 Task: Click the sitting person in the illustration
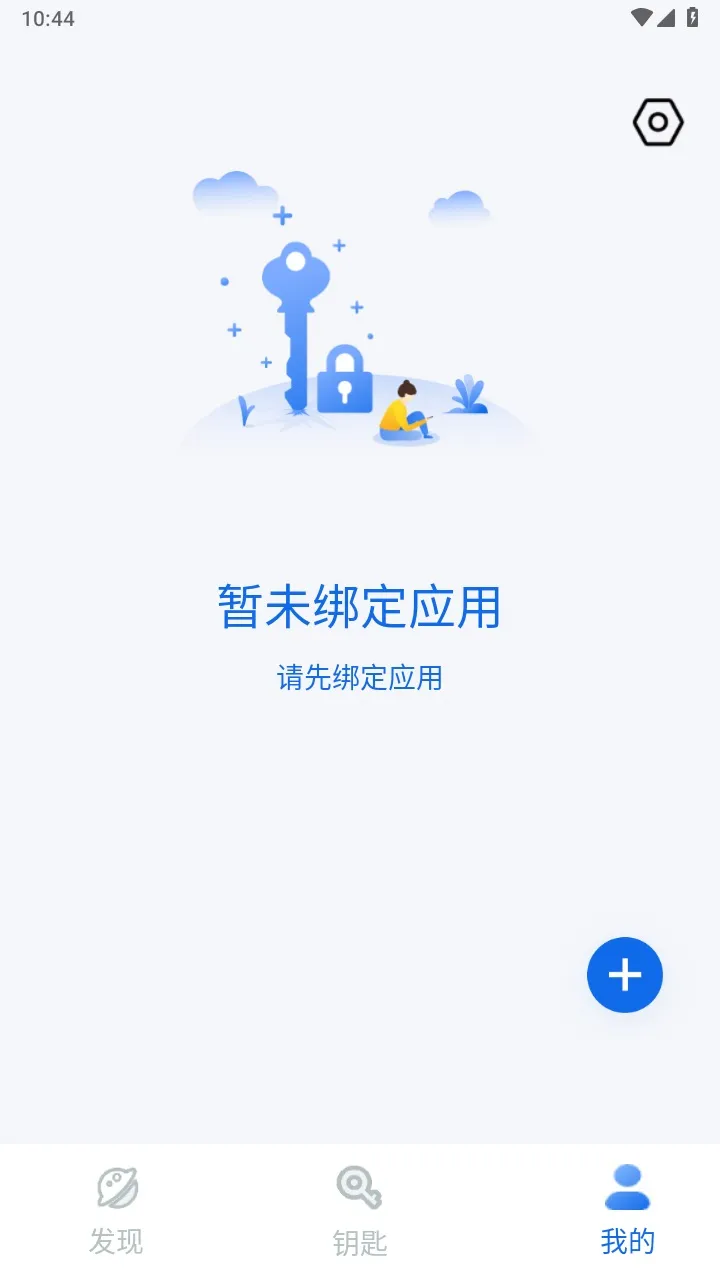(407, 410)
